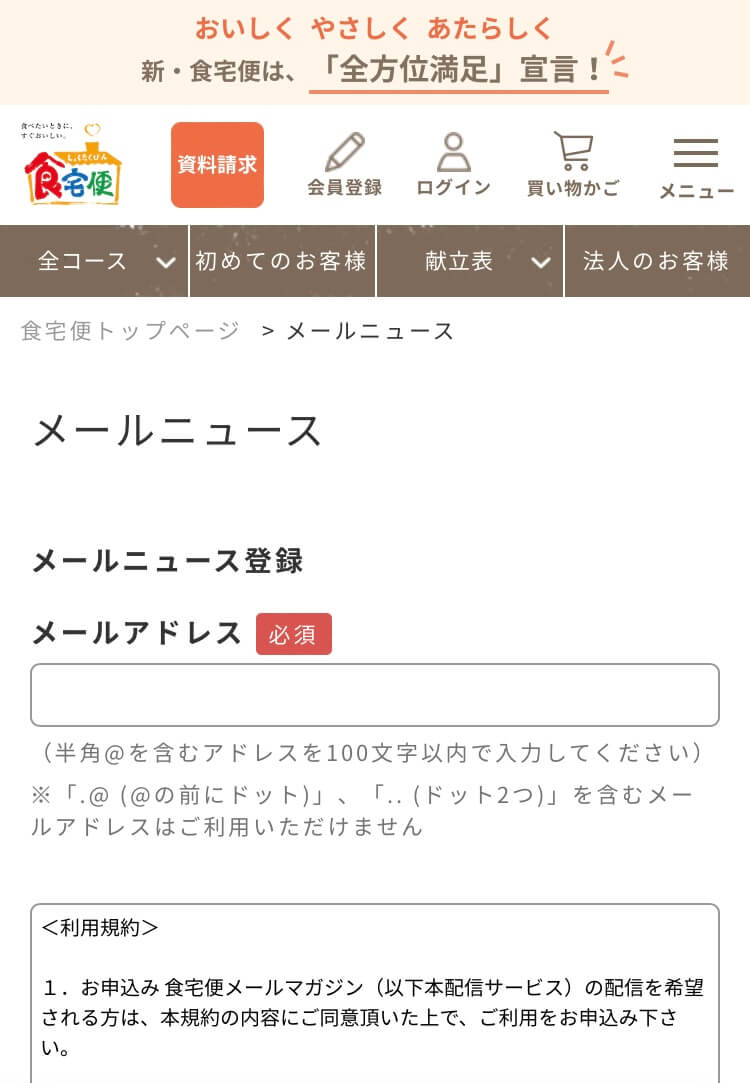The width and height of the screenshot is (750, 1083).
Task: Open the メニュー hamburger menu
Action: pyautogui.click(x=696, y=167)
